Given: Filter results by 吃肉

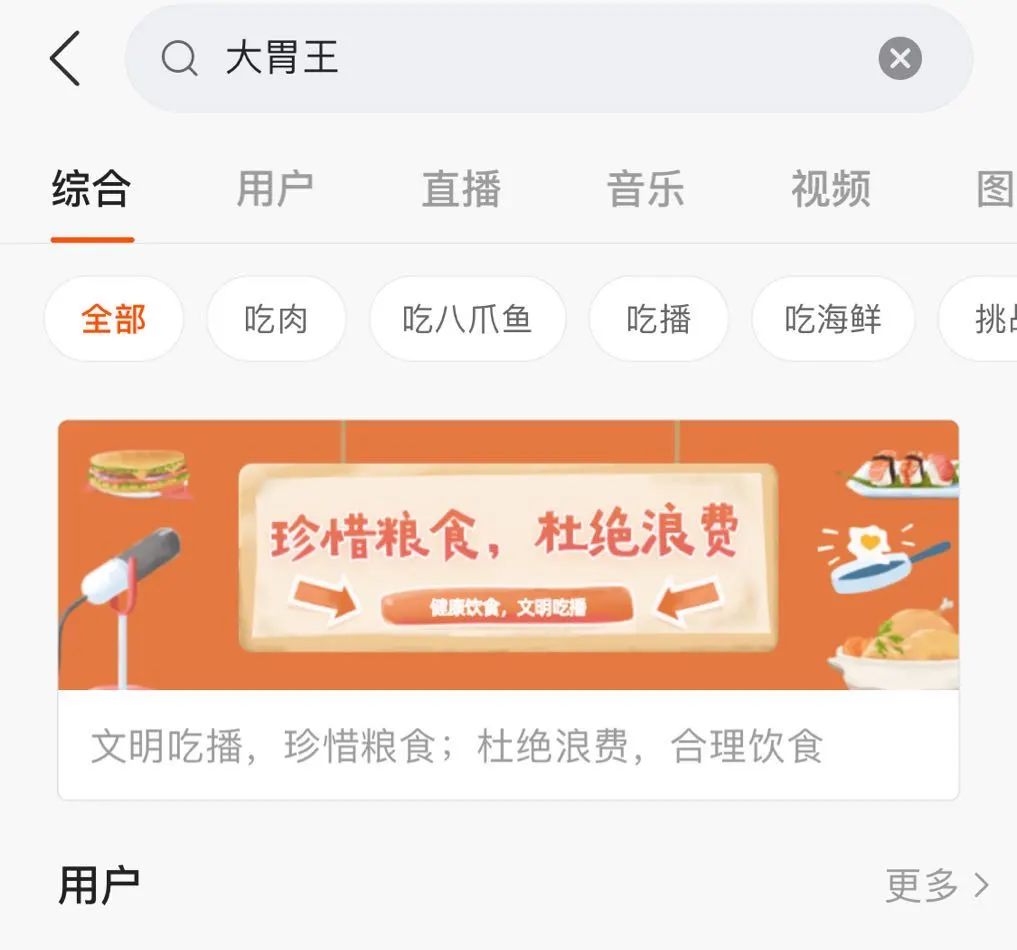Looking at the screenshot, I should (x=276, y=319).
